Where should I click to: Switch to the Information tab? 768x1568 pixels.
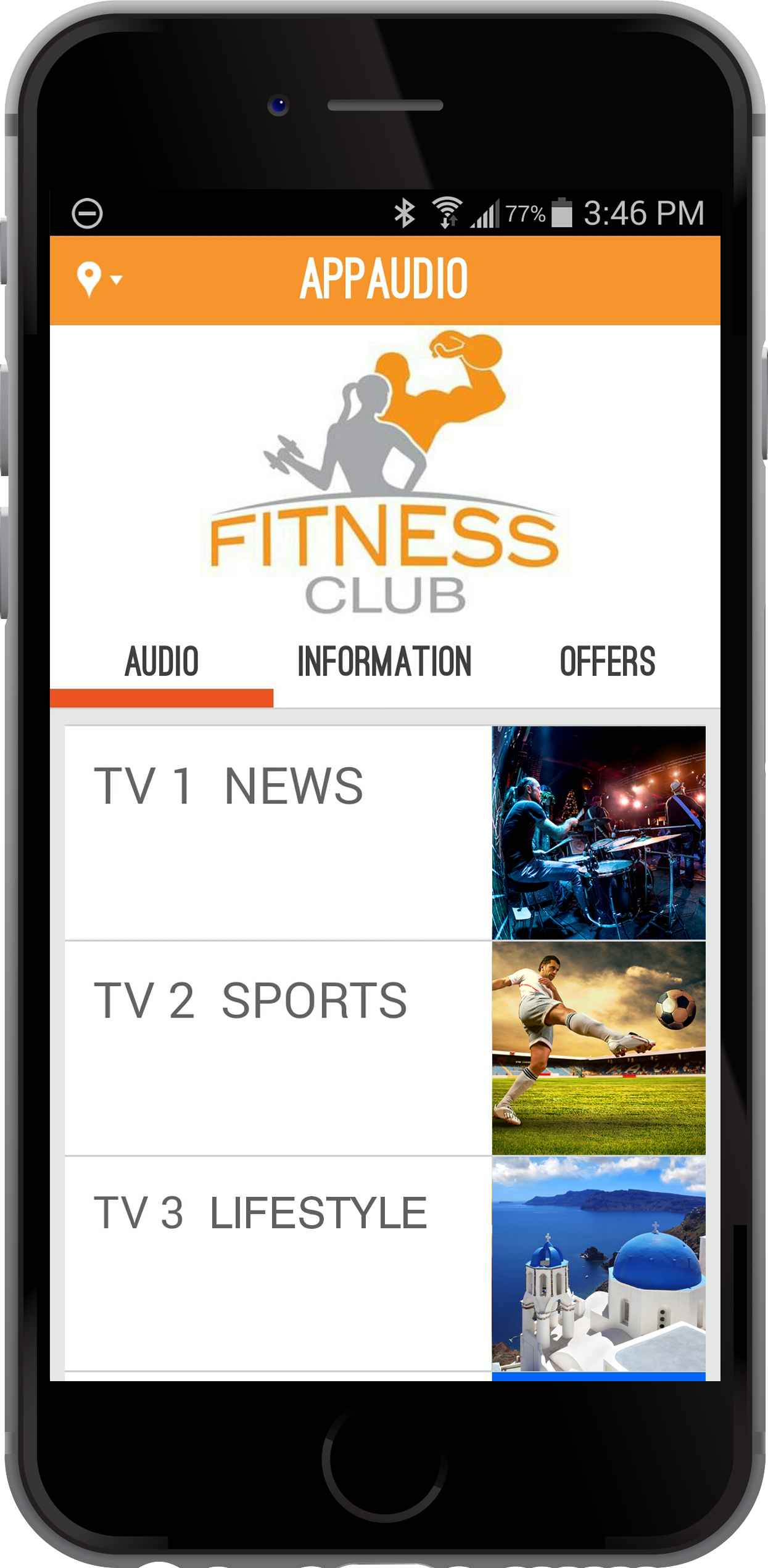(385, 662)
